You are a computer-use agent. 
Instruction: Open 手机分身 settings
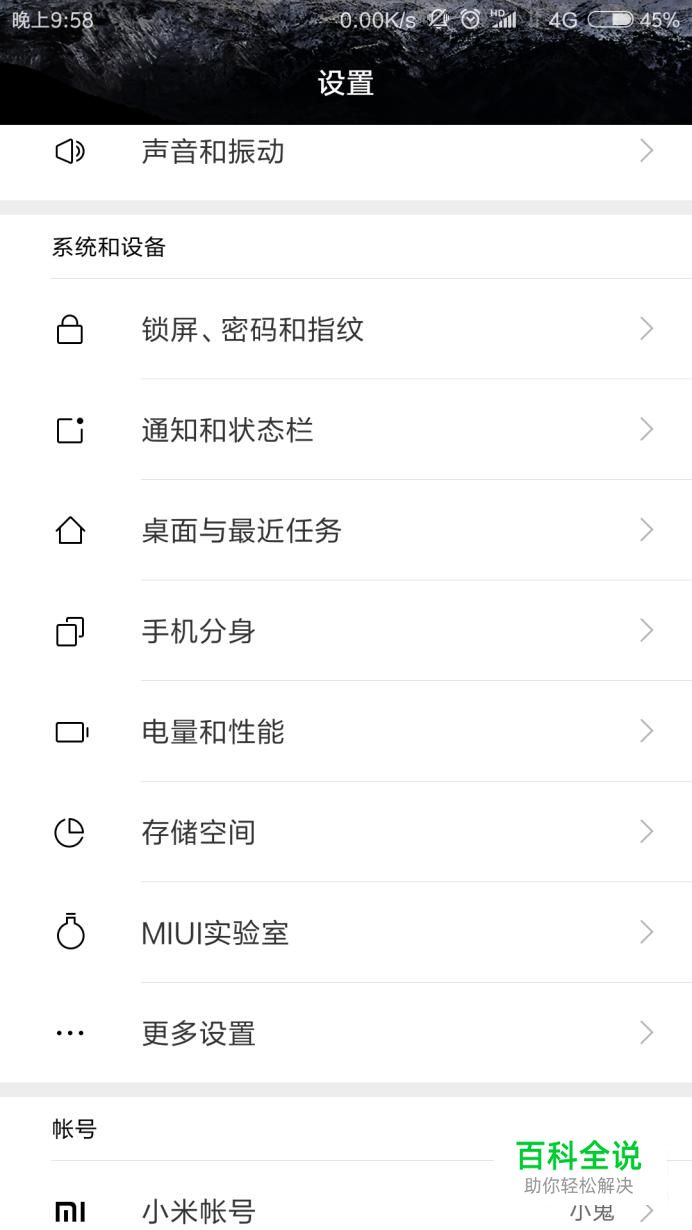point(198,631)
